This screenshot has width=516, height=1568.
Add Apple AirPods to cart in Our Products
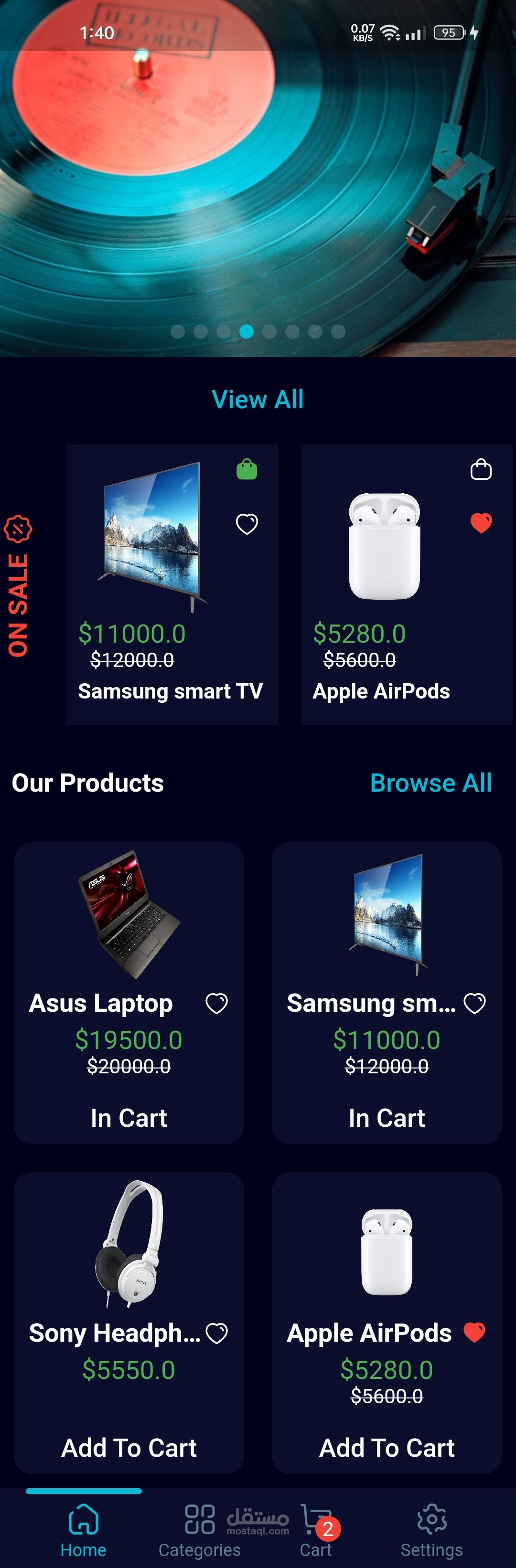[x=386, y=1448]
